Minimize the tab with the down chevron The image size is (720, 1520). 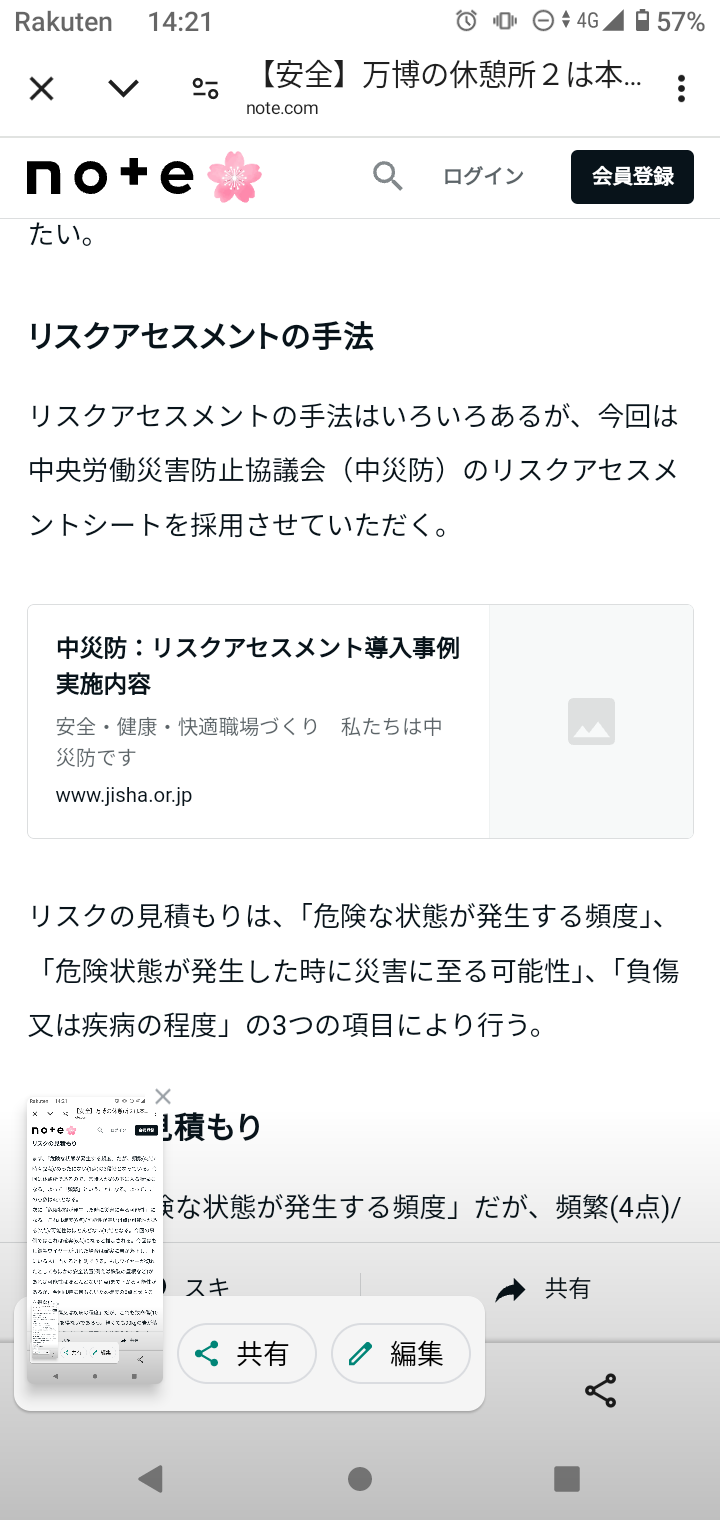[x=123, y=89]
